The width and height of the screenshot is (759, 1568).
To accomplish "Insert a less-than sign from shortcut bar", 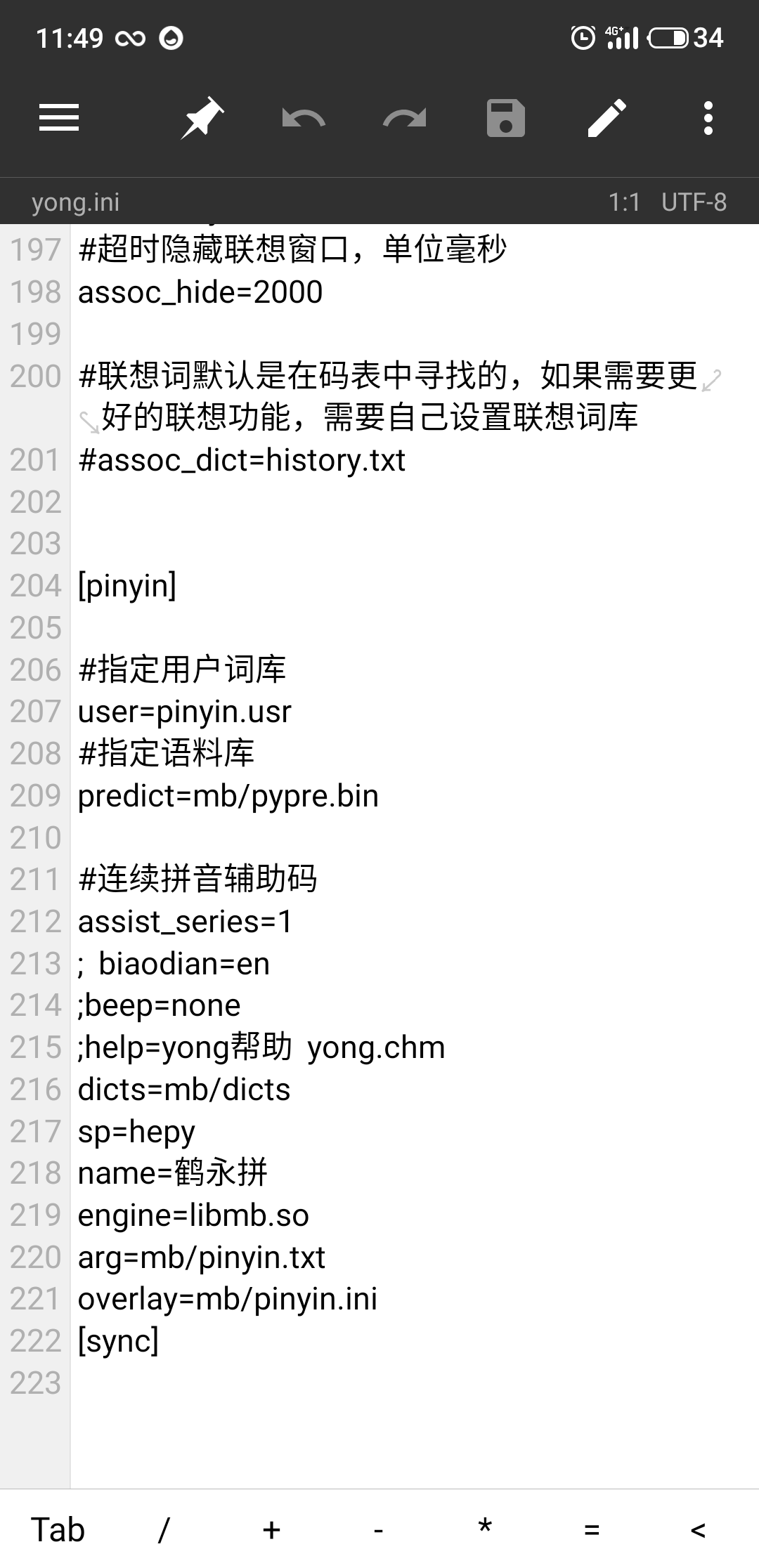I will (698, 1529).
